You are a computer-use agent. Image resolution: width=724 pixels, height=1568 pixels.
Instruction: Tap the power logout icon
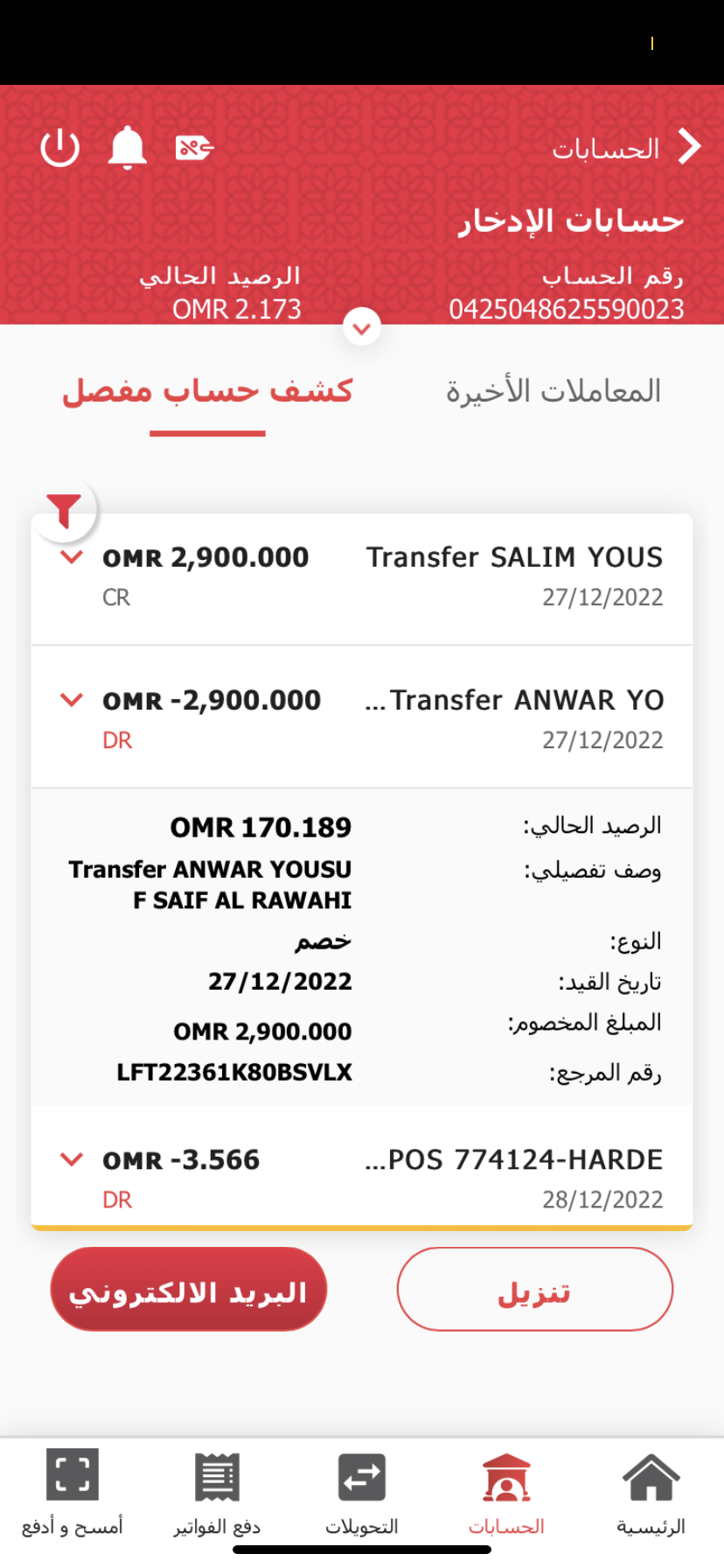[x=60, y=148]
